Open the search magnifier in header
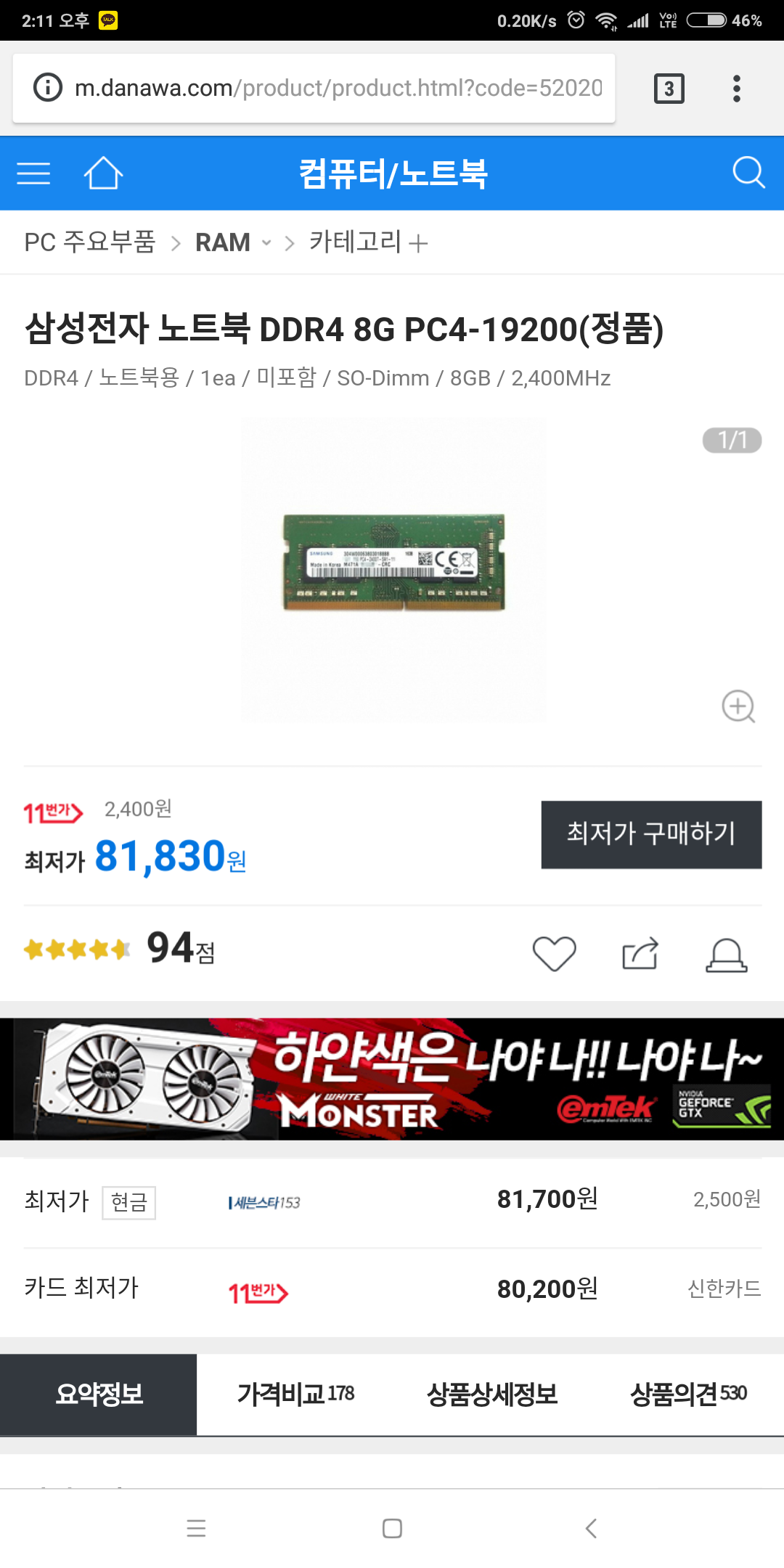The image size is (784, 1568). tap(748, 173)
